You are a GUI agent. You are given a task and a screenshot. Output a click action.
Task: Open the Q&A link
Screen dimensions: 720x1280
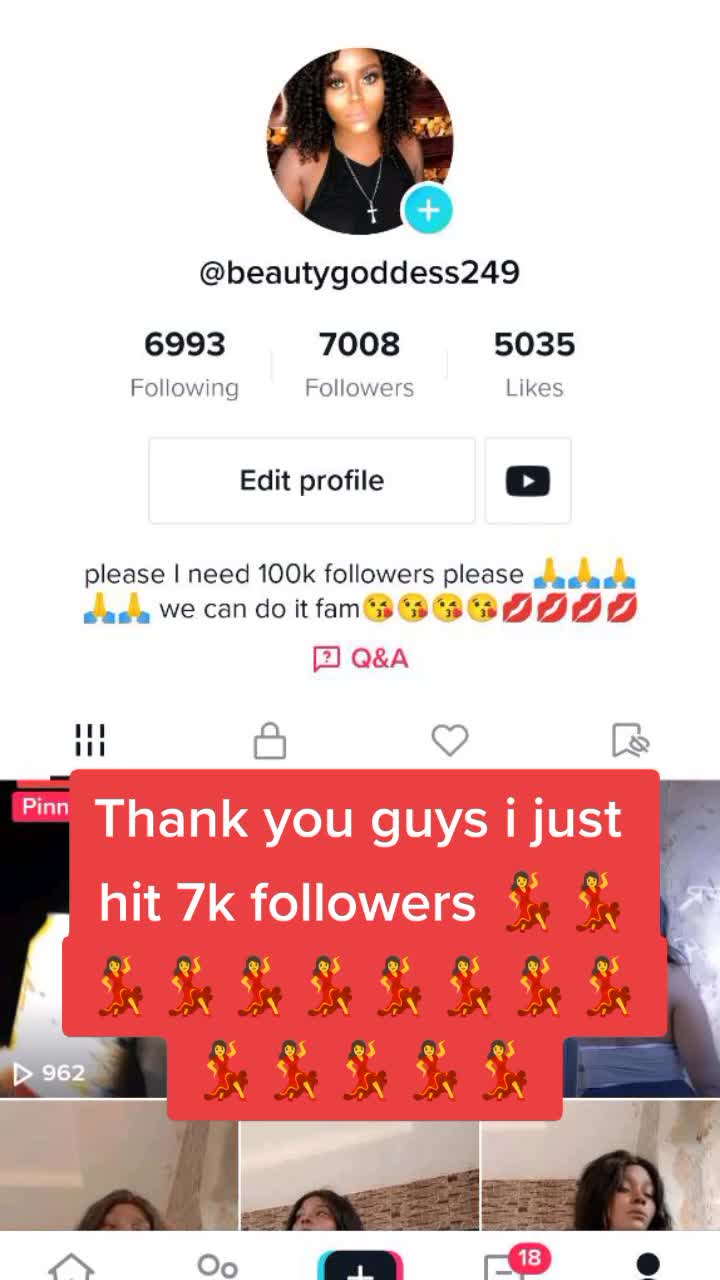[x=360, y=659]
